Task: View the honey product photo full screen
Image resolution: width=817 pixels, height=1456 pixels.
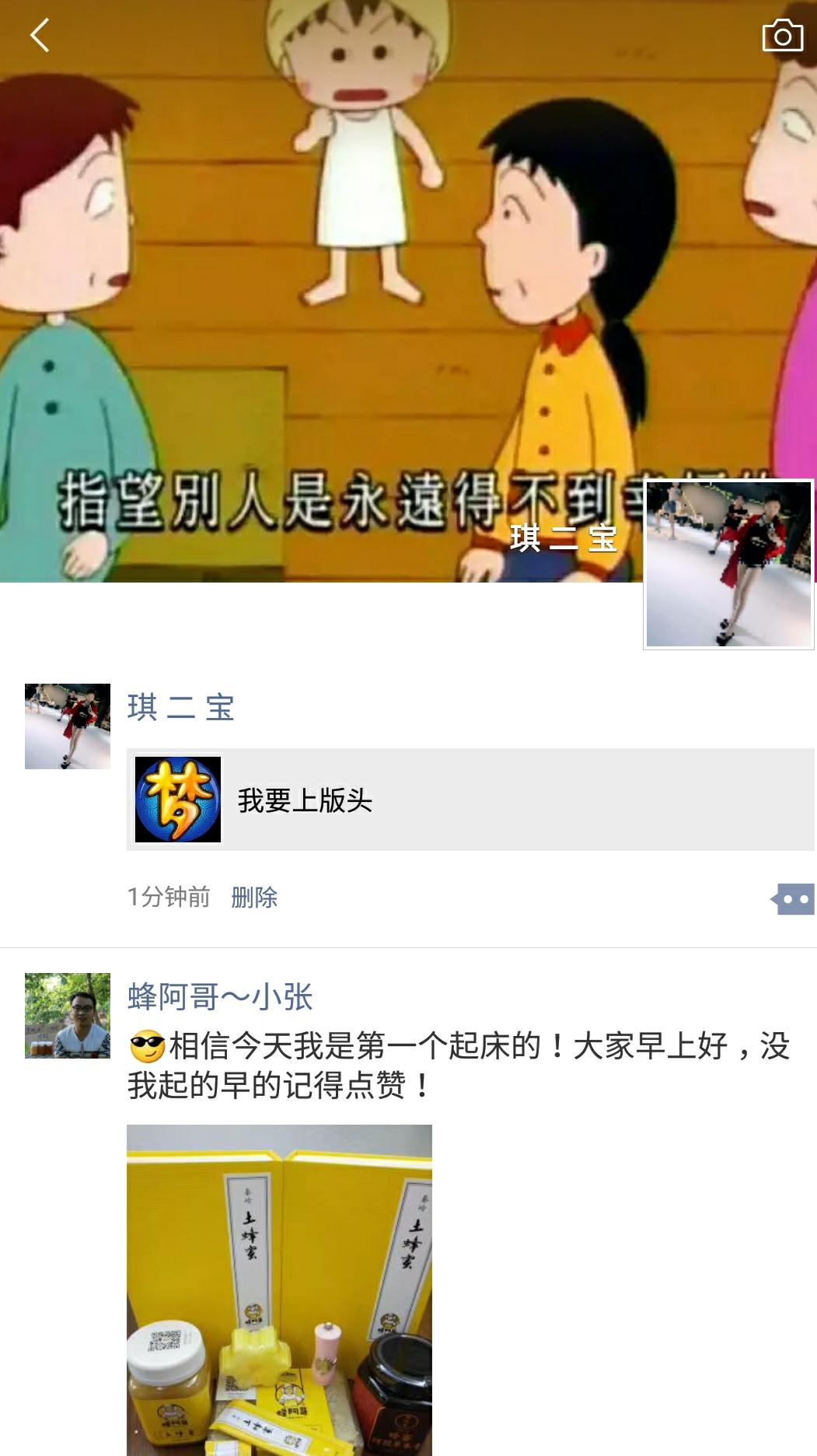Action: [279, 1290]
